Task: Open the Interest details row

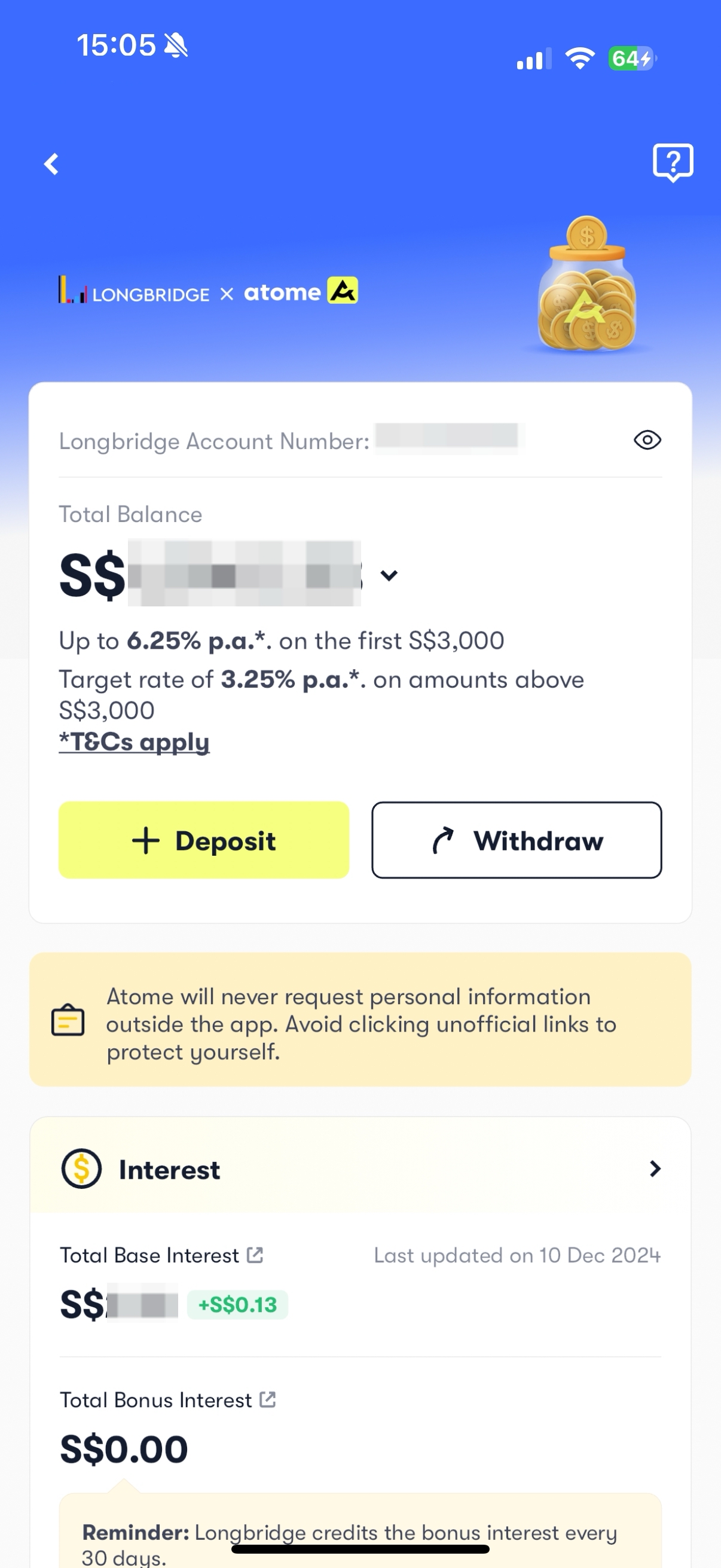Action: (360, 1169)
